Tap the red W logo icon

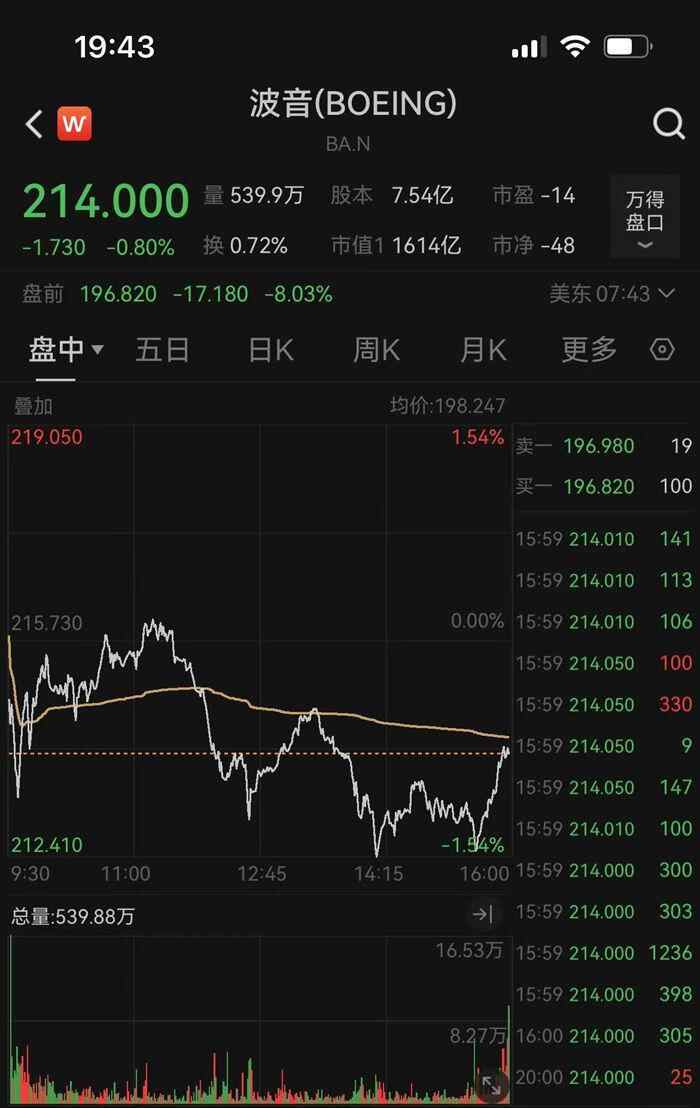tap(74, 124)
